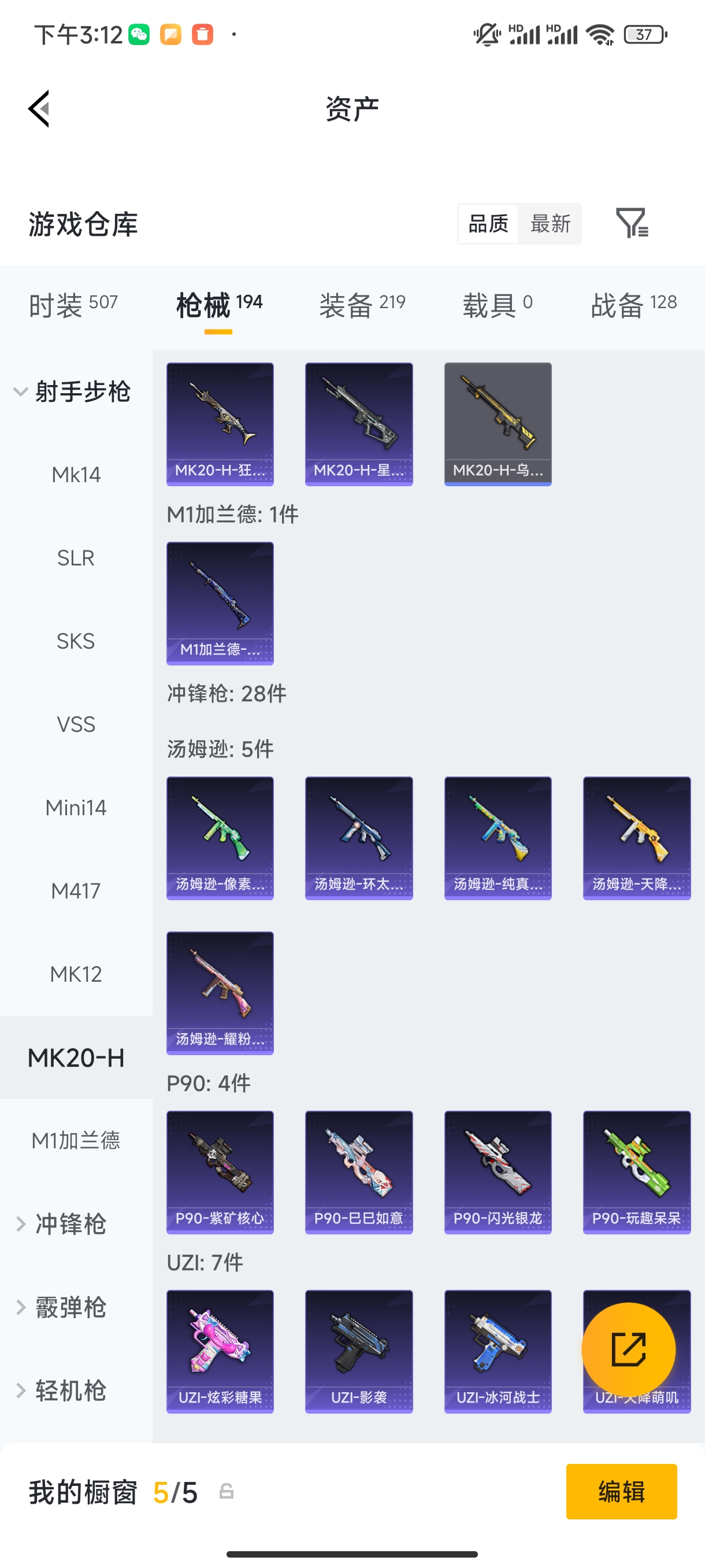
Task: Select SKS in the side list
Action: coord(76,641)
